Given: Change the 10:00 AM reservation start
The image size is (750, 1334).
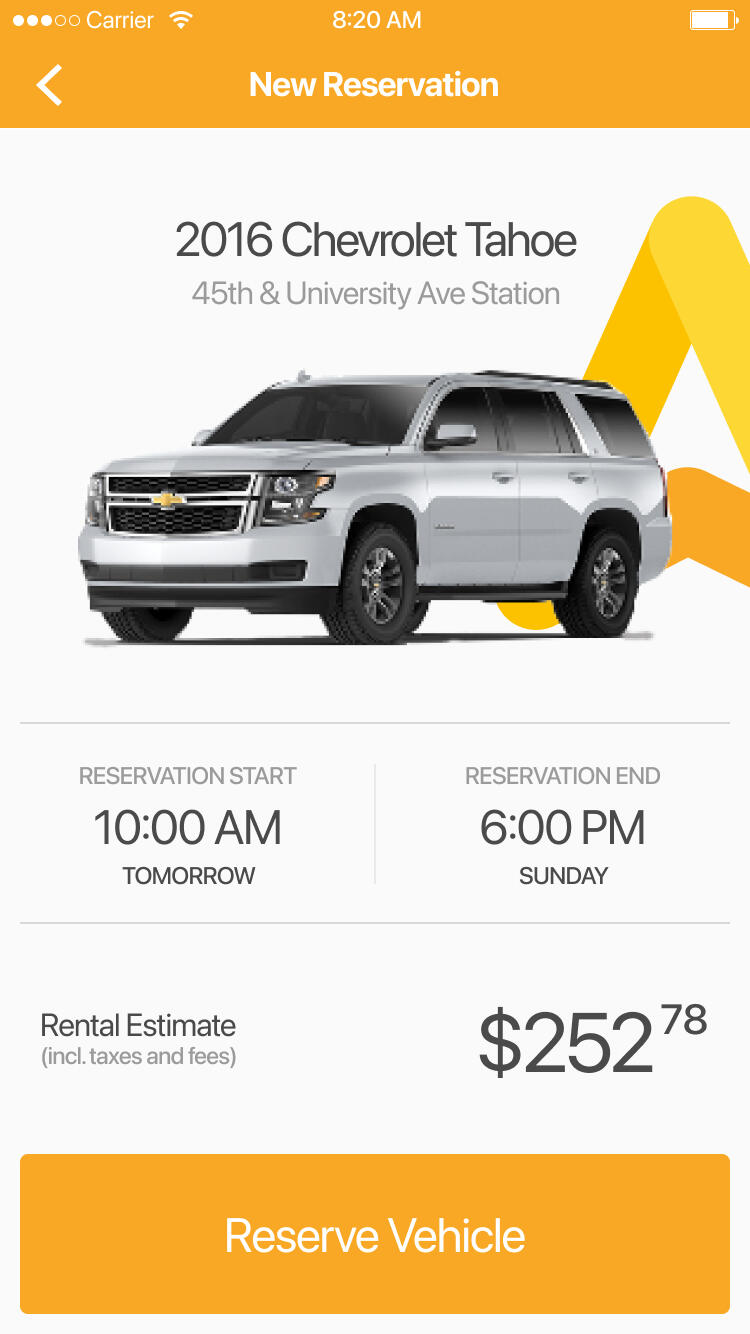Looking at the screenshot, I should (x=188, y=828).
